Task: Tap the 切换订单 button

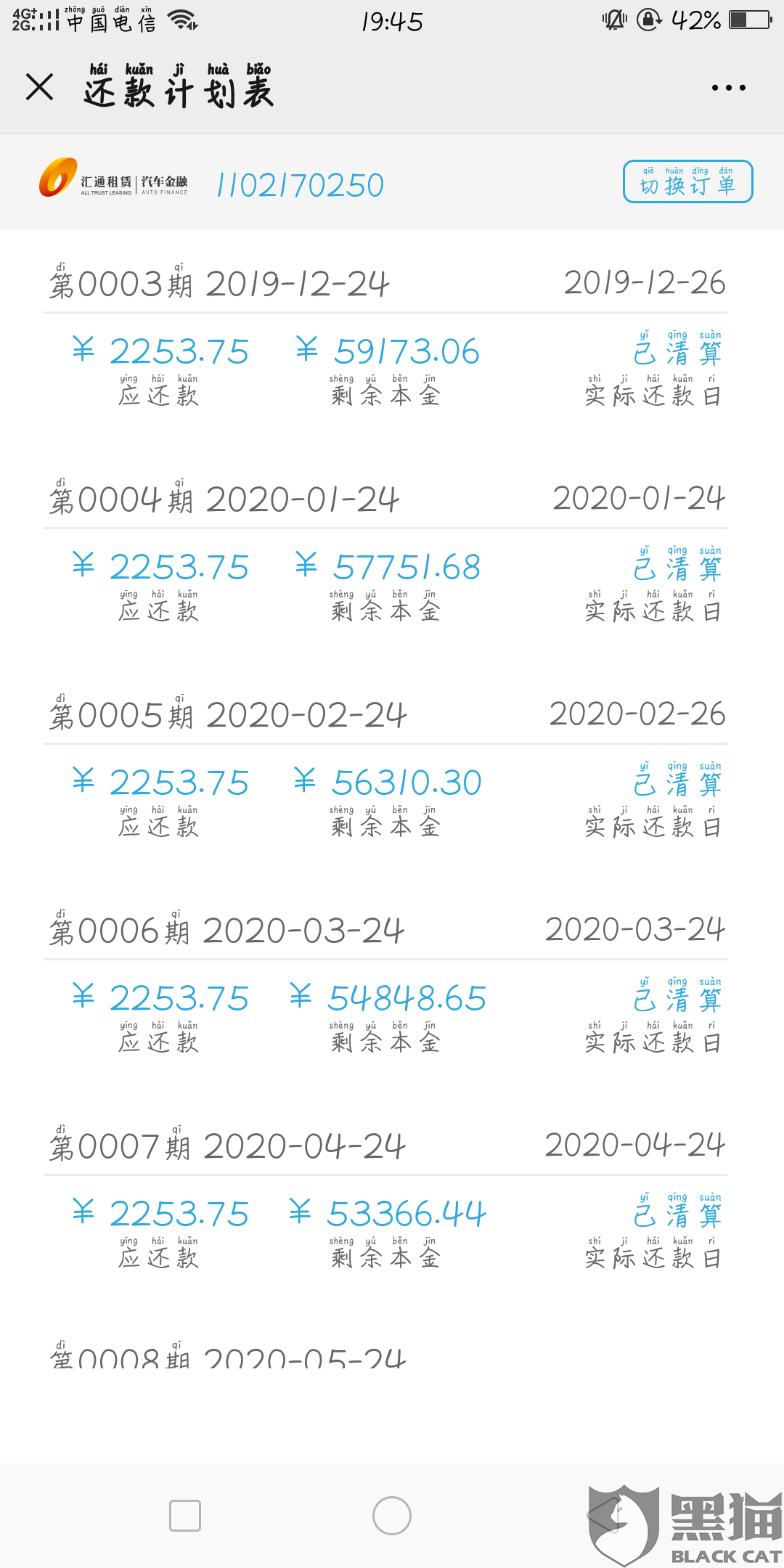Action: tap(687, 181)
